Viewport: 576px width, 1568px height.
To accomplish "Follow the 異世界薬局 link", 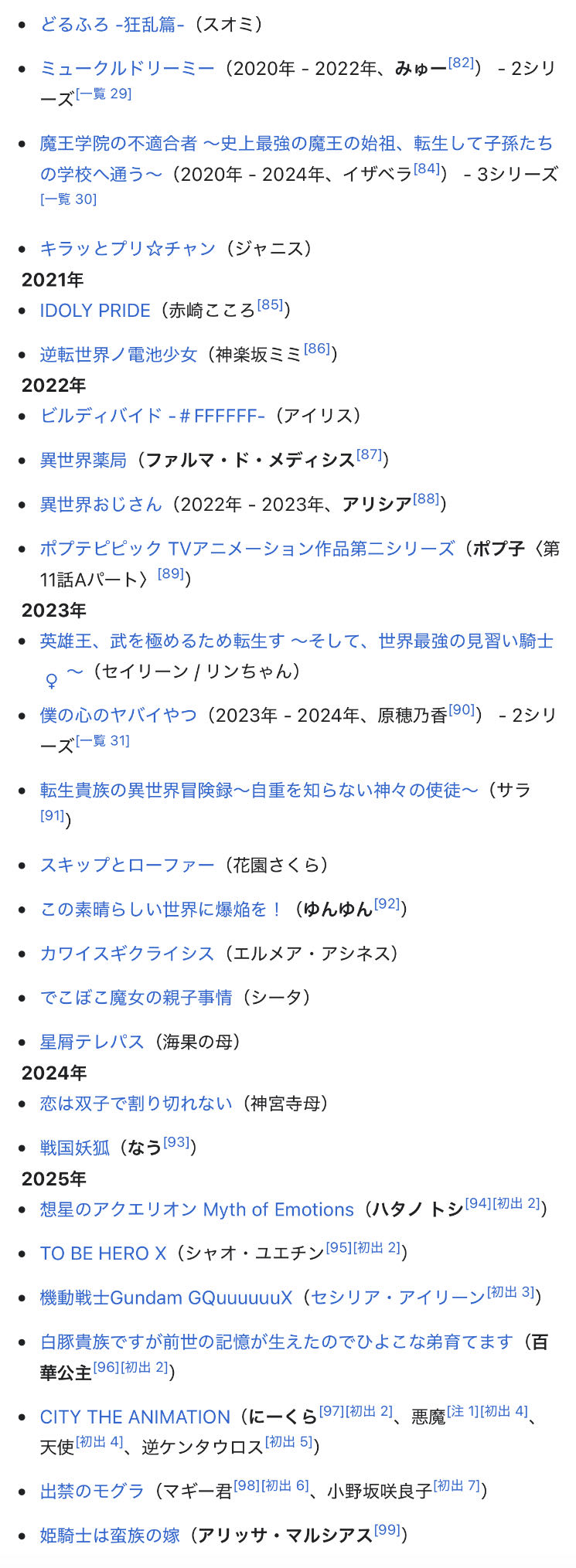I will pos(83,461).
